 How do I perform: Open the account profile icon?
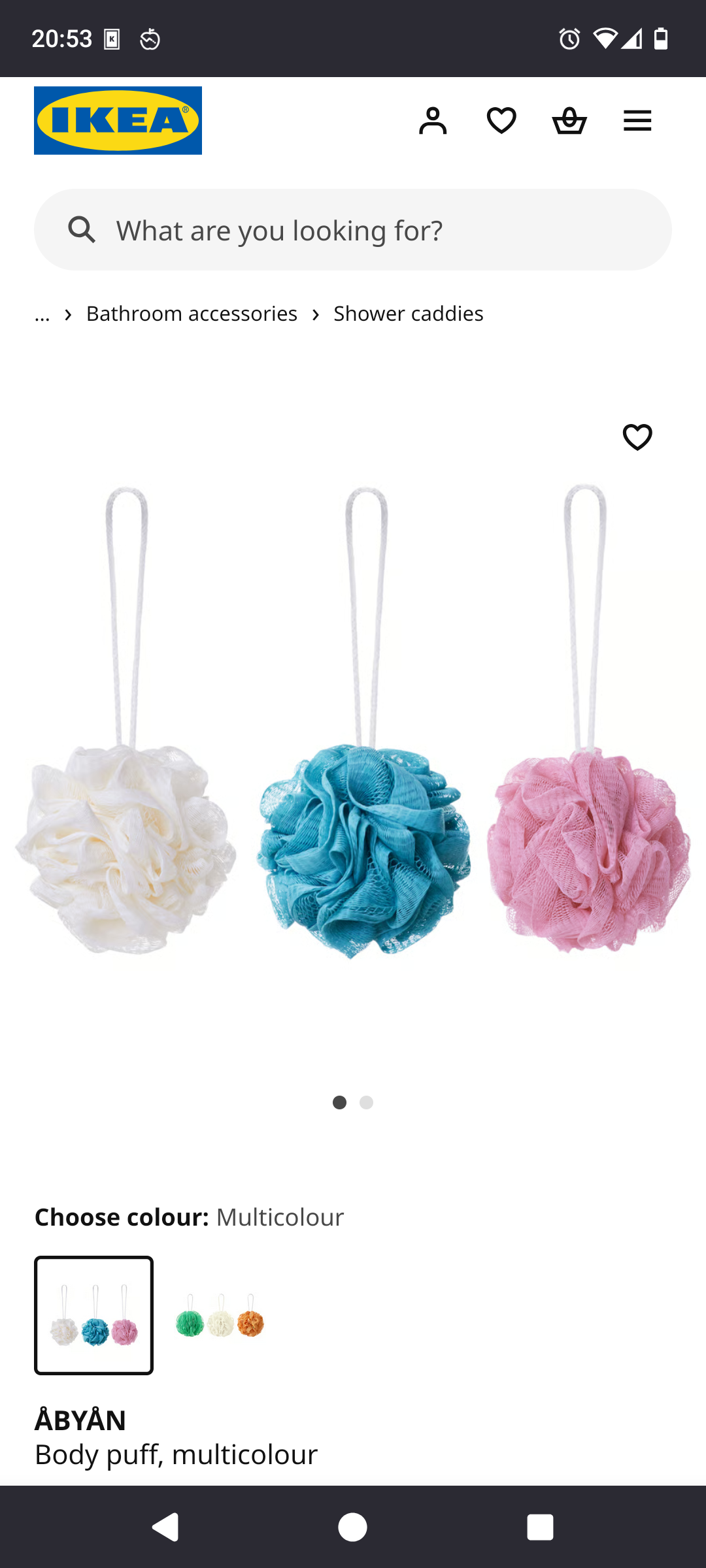click(433, 121)
